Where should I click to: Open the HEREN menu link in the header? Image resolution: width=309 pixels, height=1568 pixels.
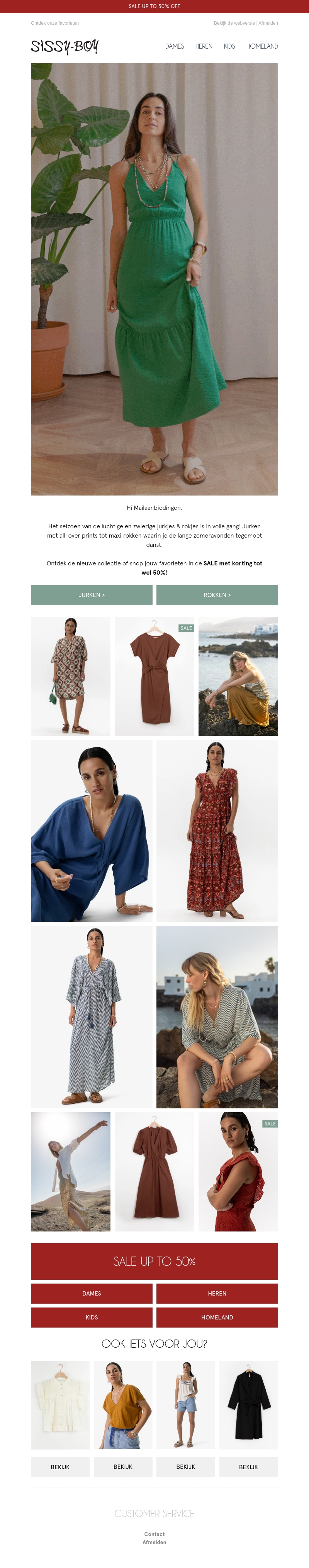[x=204, y=46]
